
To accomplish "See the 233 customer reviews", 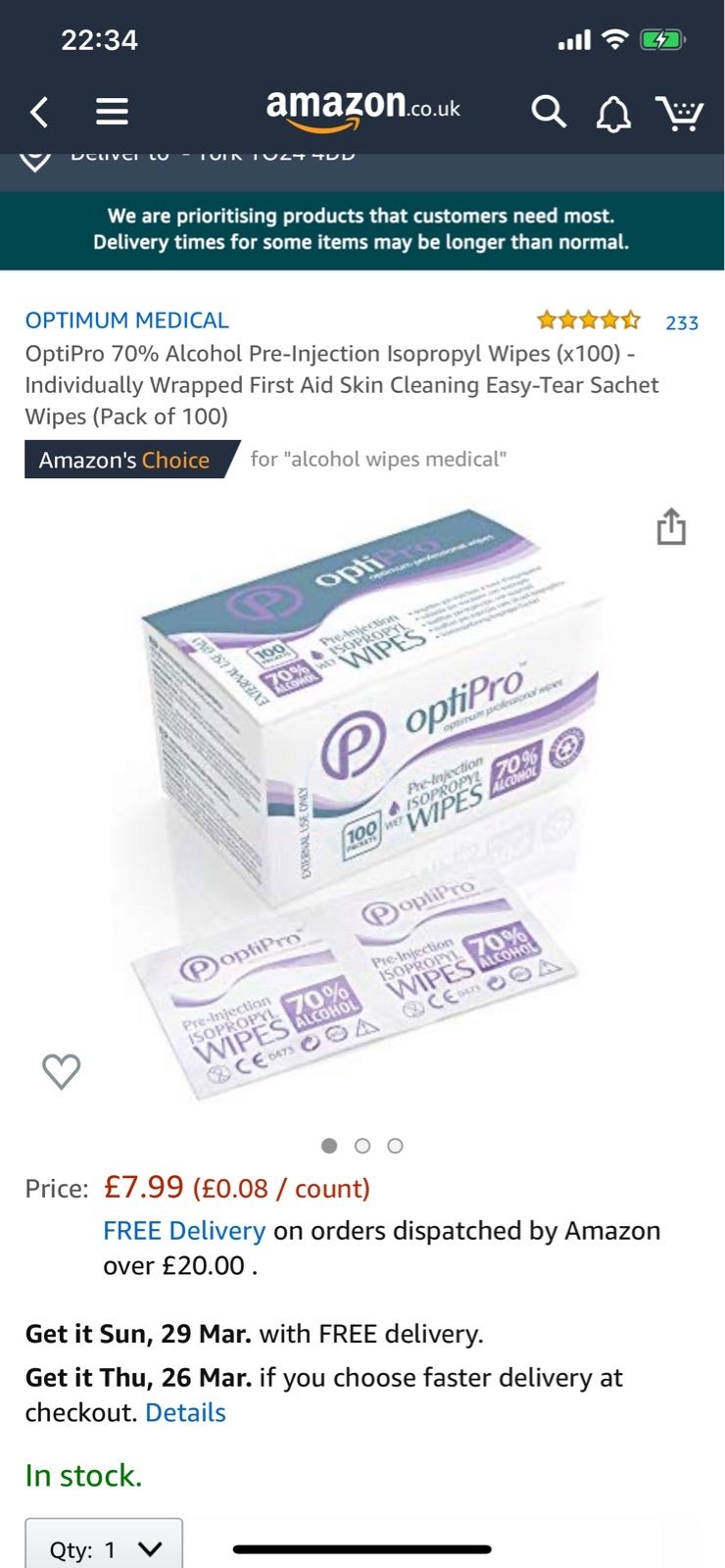I will coord(681,322).
